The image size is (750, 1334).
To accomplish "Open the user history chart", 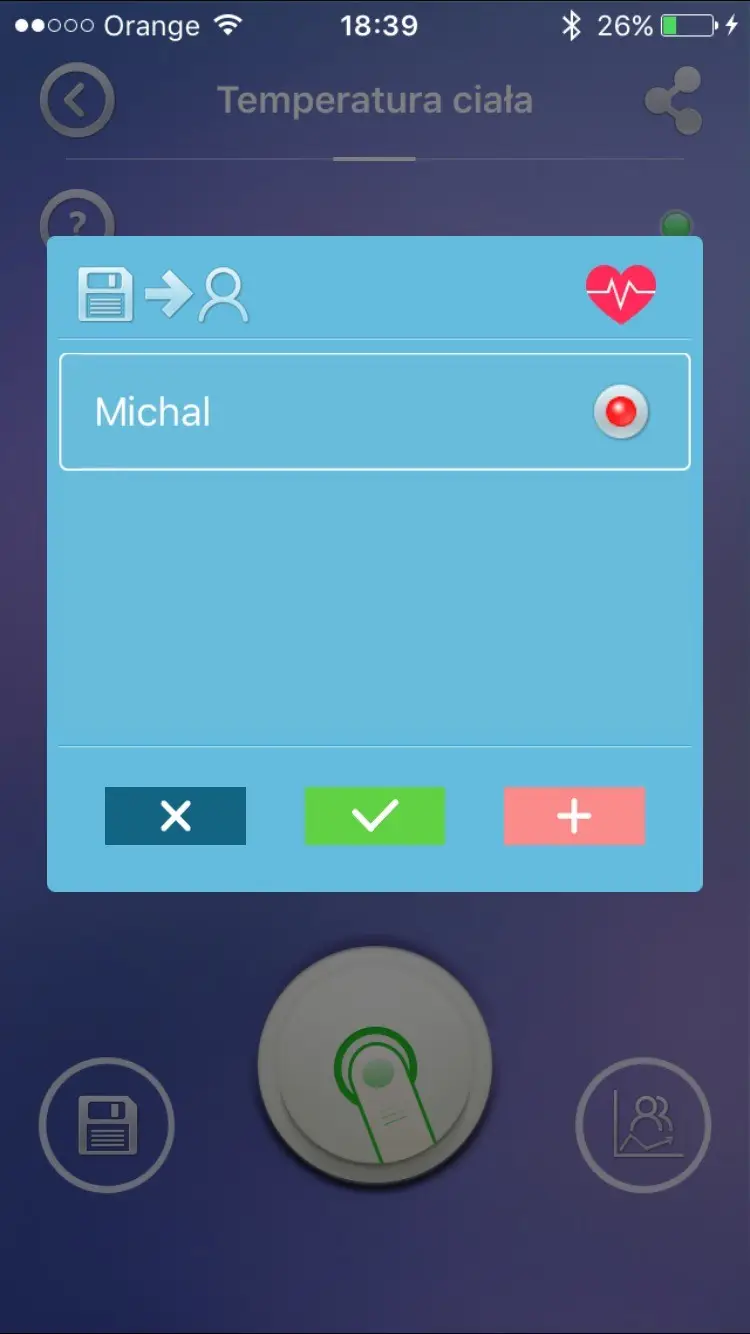I will click(643, 1125).
